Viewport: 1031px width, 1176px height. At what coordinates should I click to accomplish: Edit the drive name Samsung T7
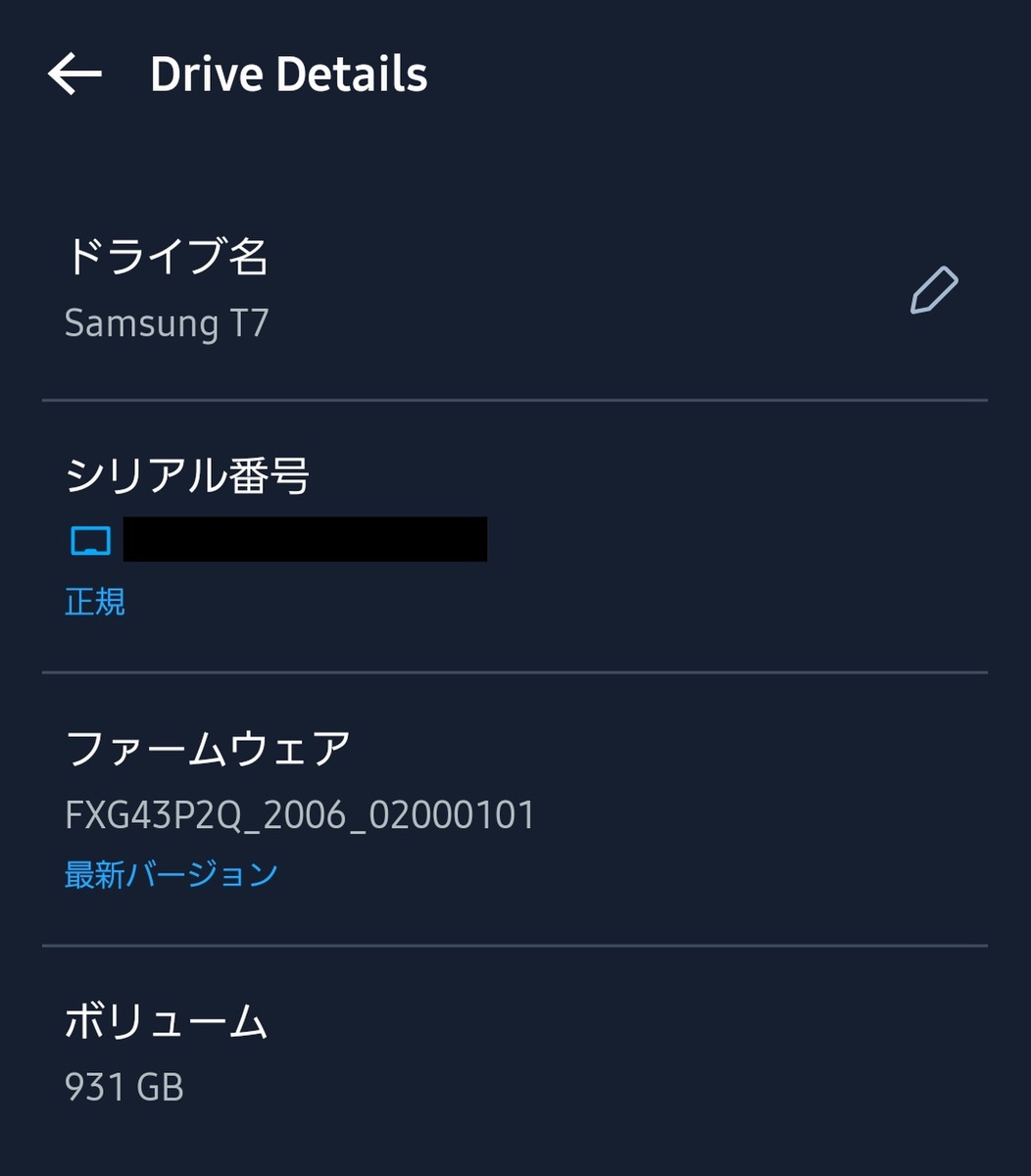point(933,291)
